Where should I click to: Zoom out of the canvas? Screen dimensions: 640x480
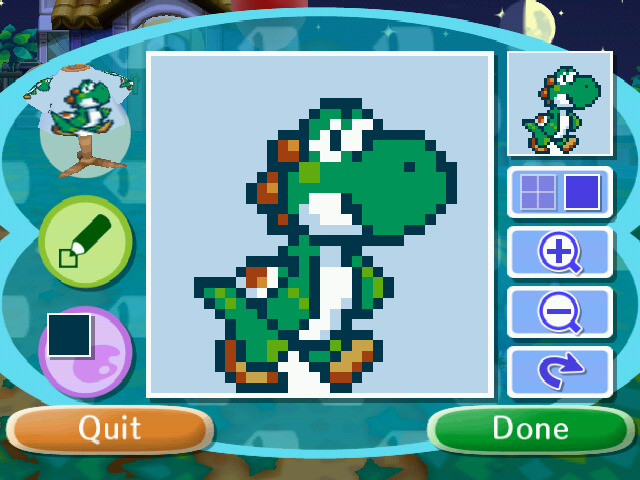[x=559, y=312]
